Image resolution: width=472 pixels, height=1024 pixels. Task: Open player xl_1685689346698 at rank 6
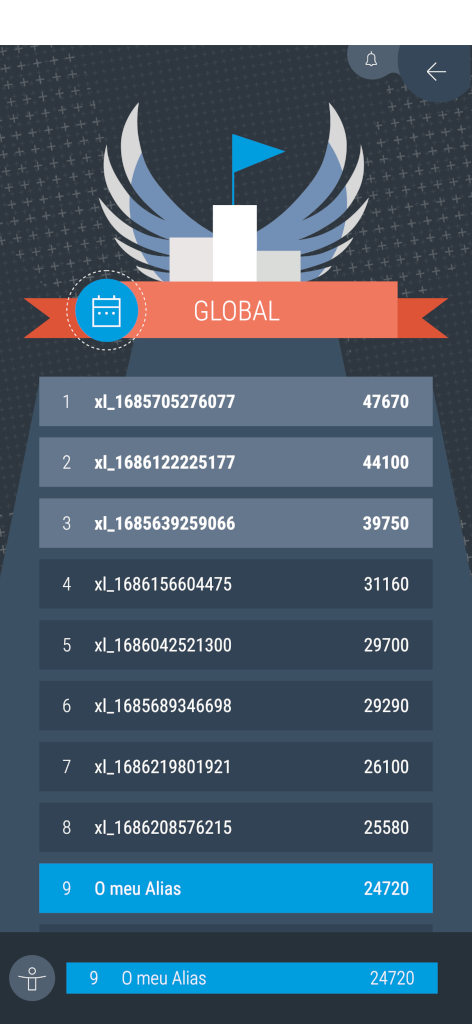point(236,706)
